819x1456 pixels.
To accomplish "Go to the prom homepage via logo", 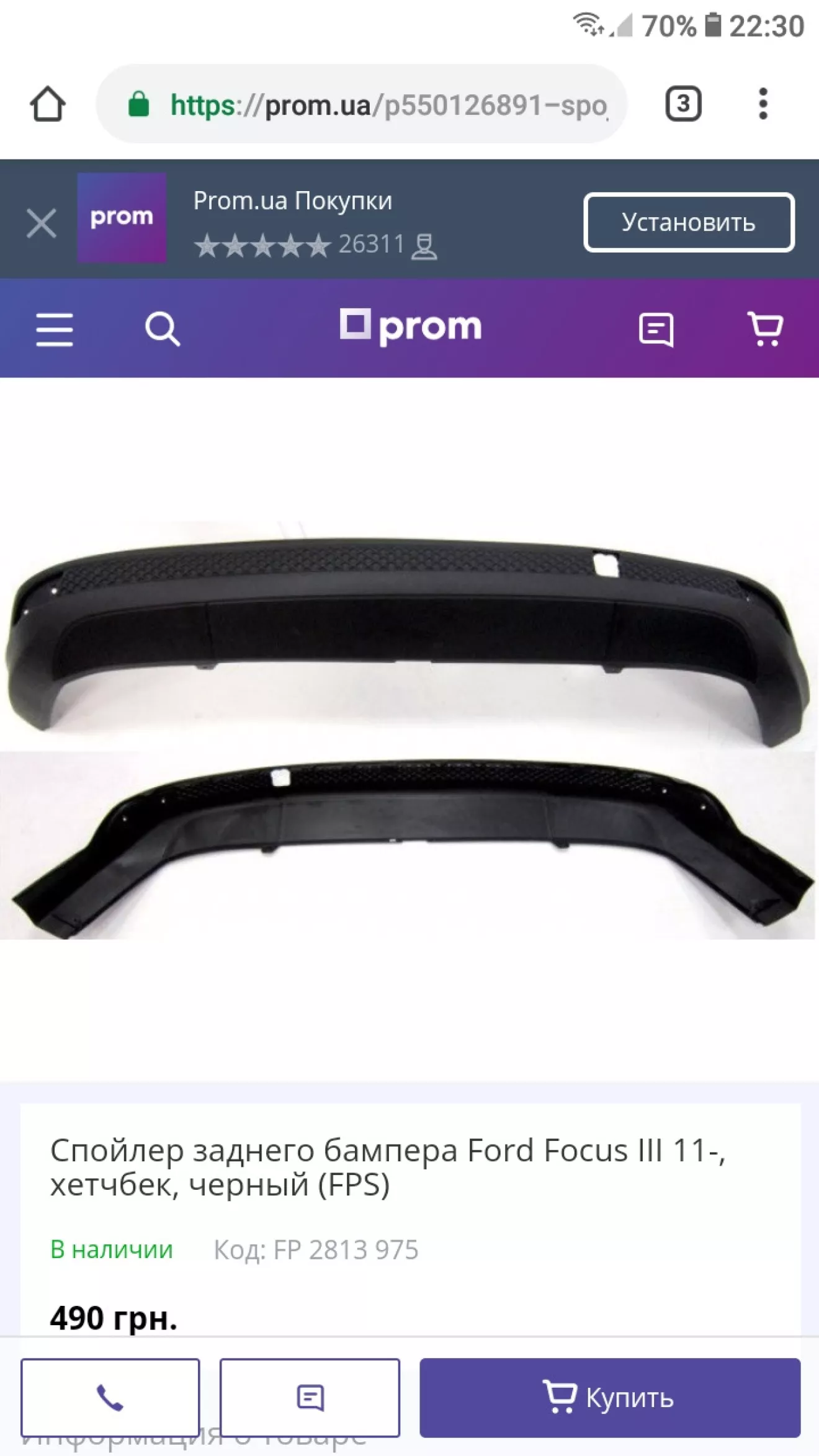I will 410,327.
